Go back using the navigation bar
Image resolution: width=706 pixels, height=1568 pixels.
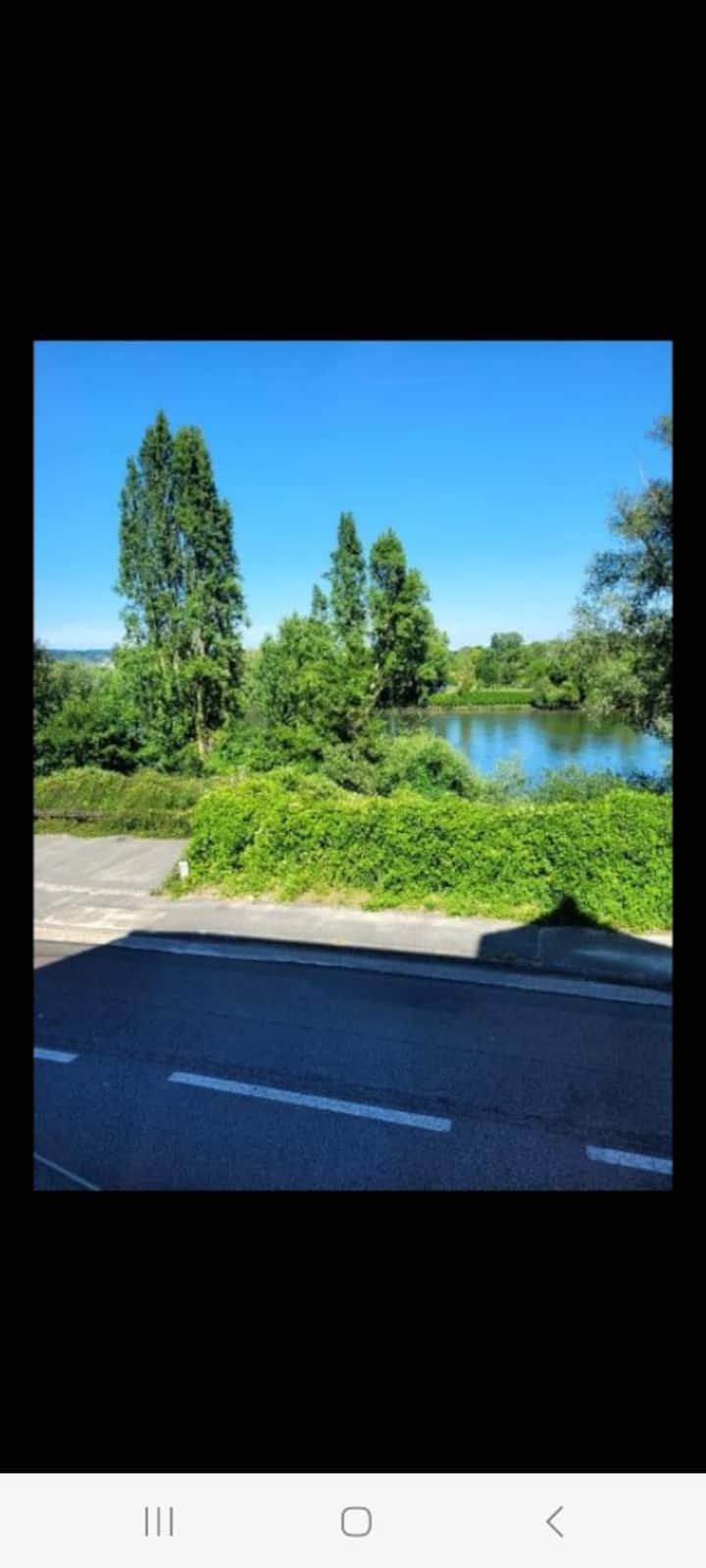(554, 1521)
